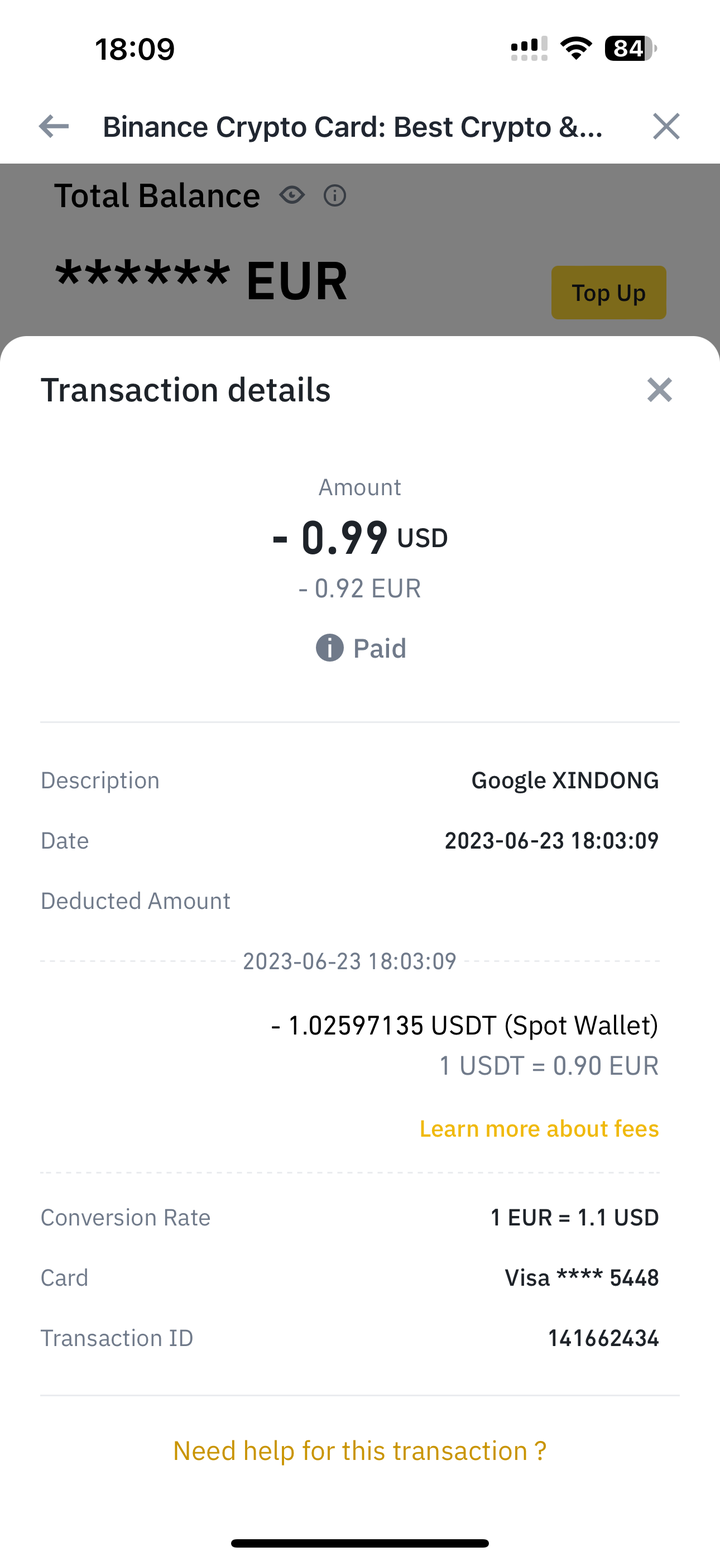This screenshot has height=1561, width=720.
Task: Toggle Total Balance visibility eye
Action: pos(292,195)
